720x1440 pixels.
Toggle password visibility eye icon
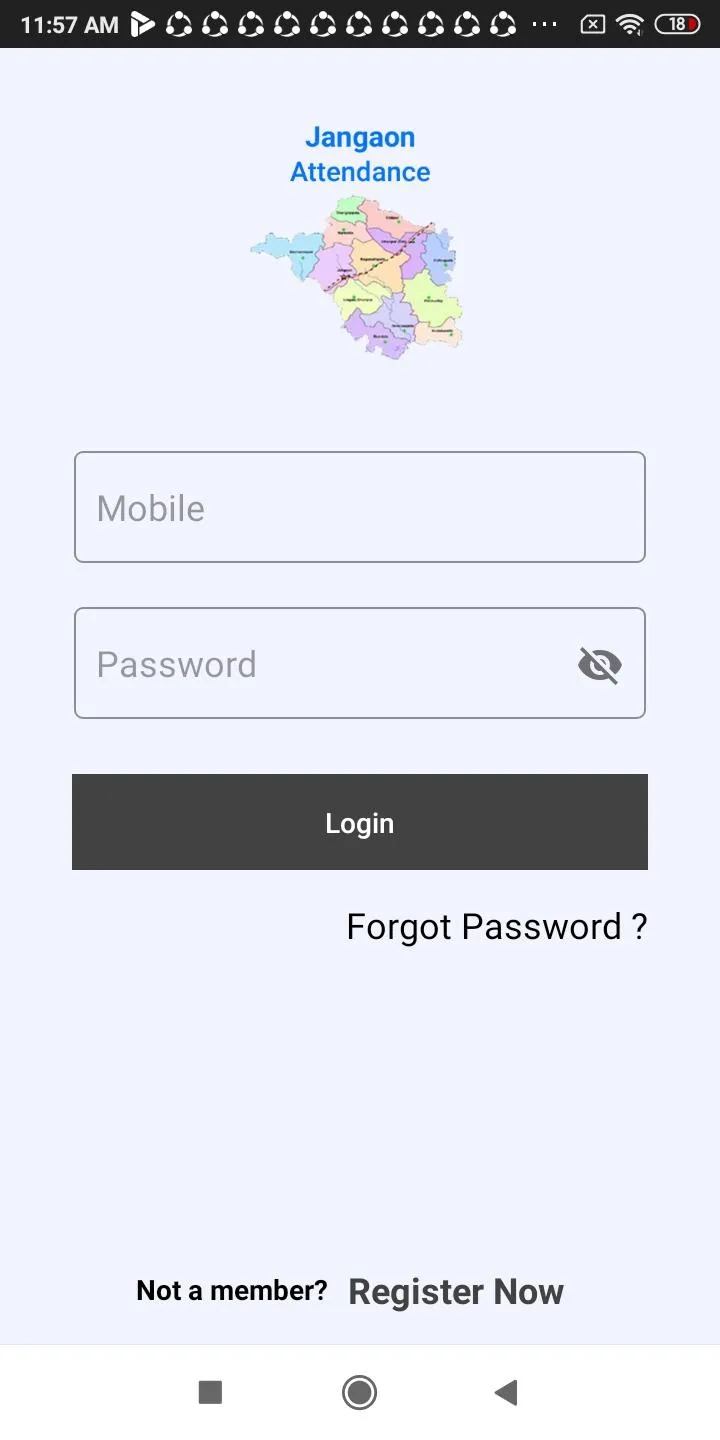pyautogui.click(x=600, y=664)
